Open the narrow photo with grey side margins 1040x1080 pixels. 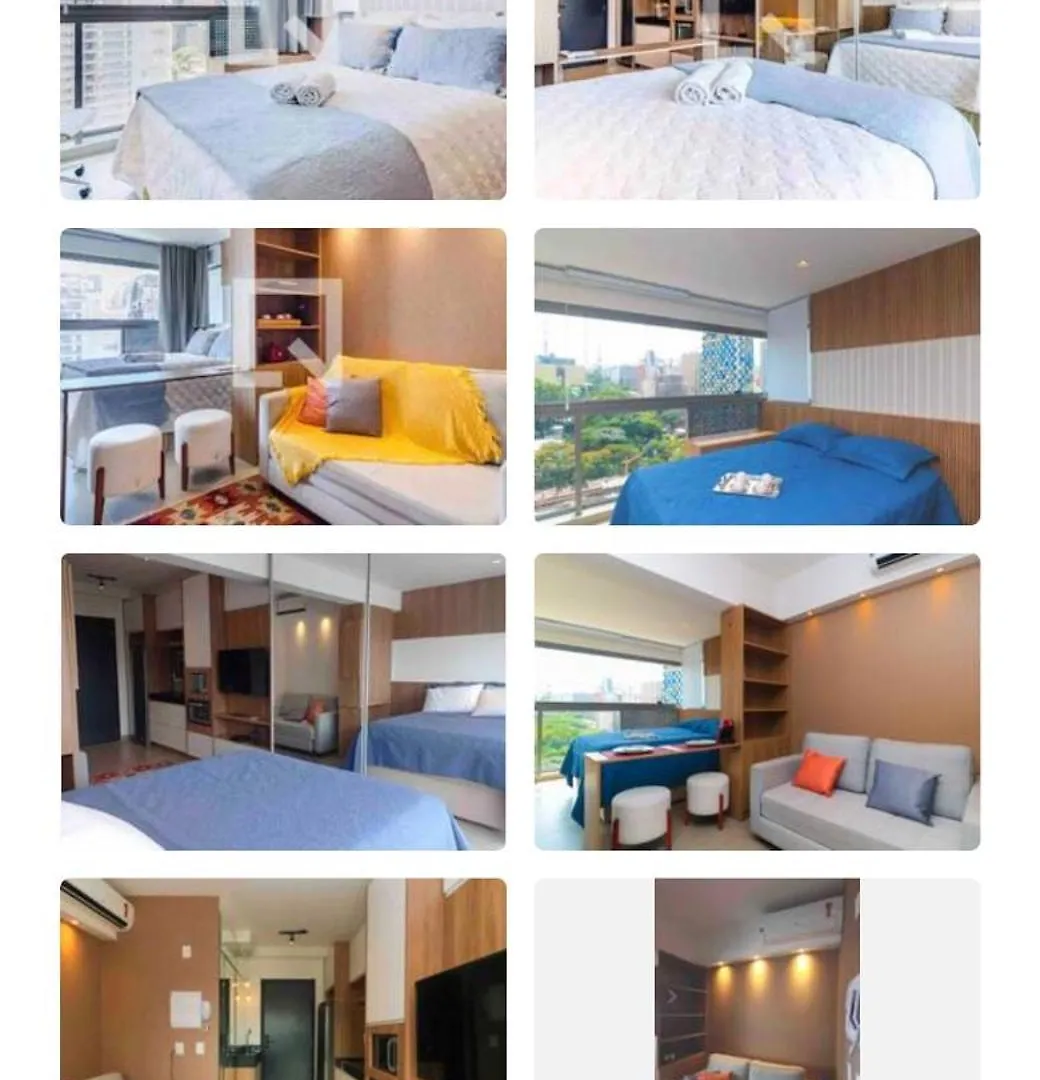pos(757,979)
